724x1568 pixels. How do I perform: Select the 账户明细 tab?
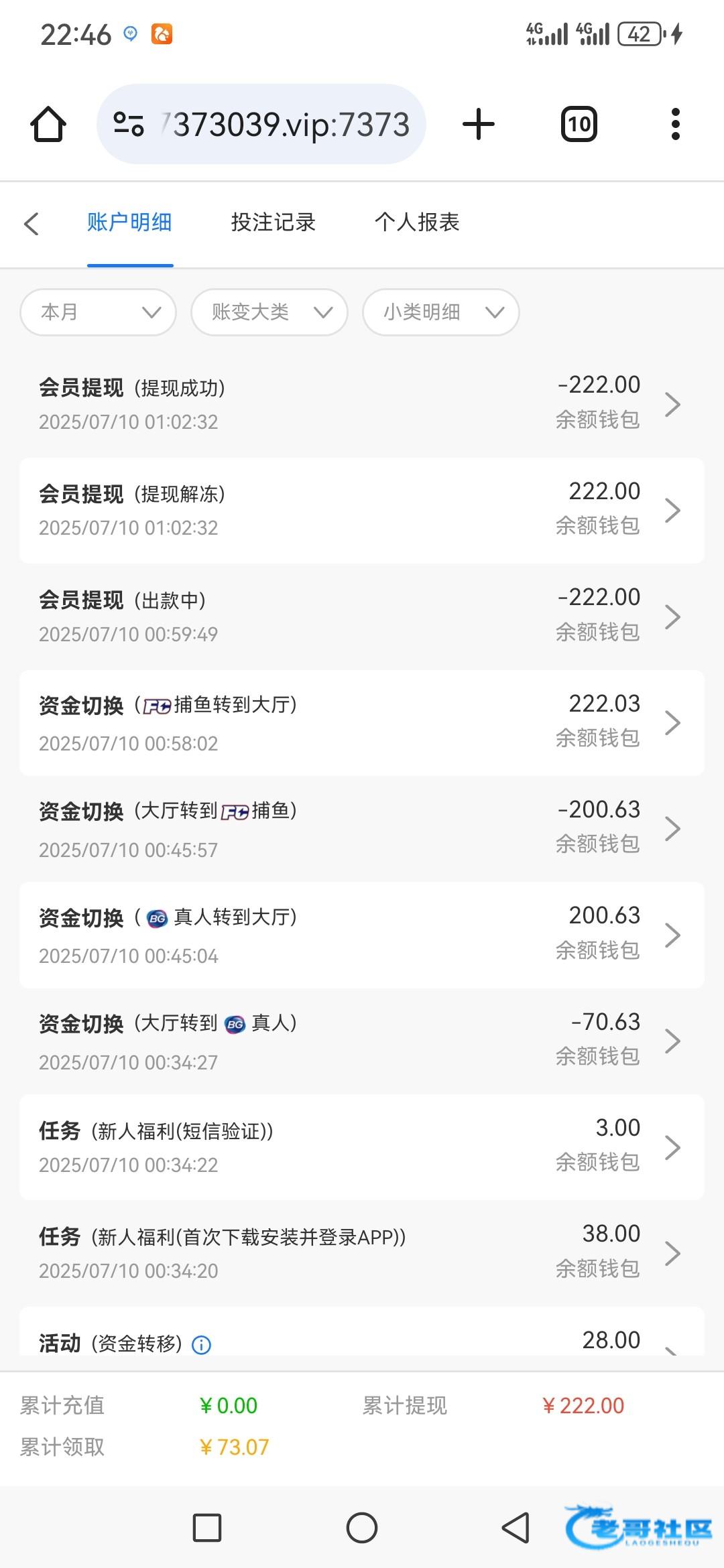129,222
